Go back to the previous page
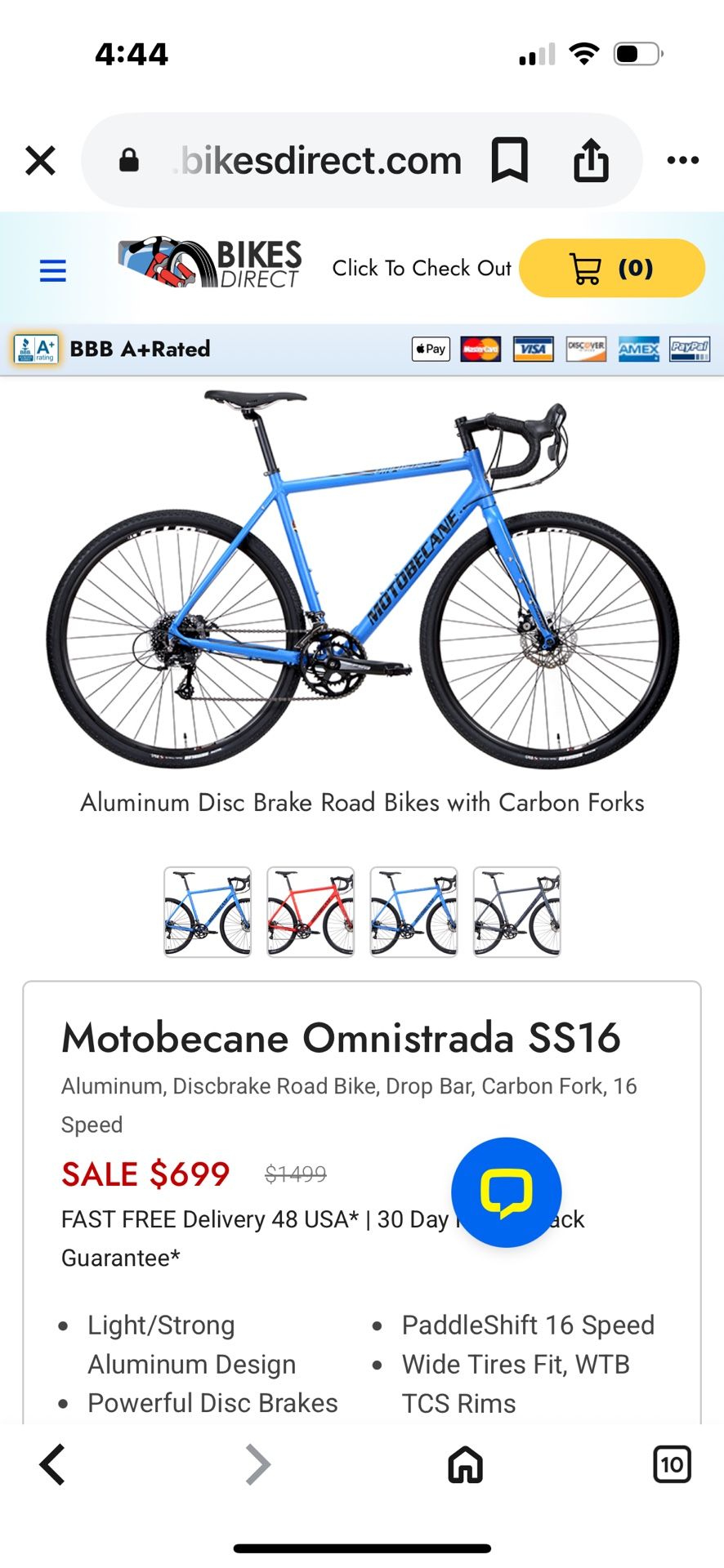 (x=52, y=1464)
